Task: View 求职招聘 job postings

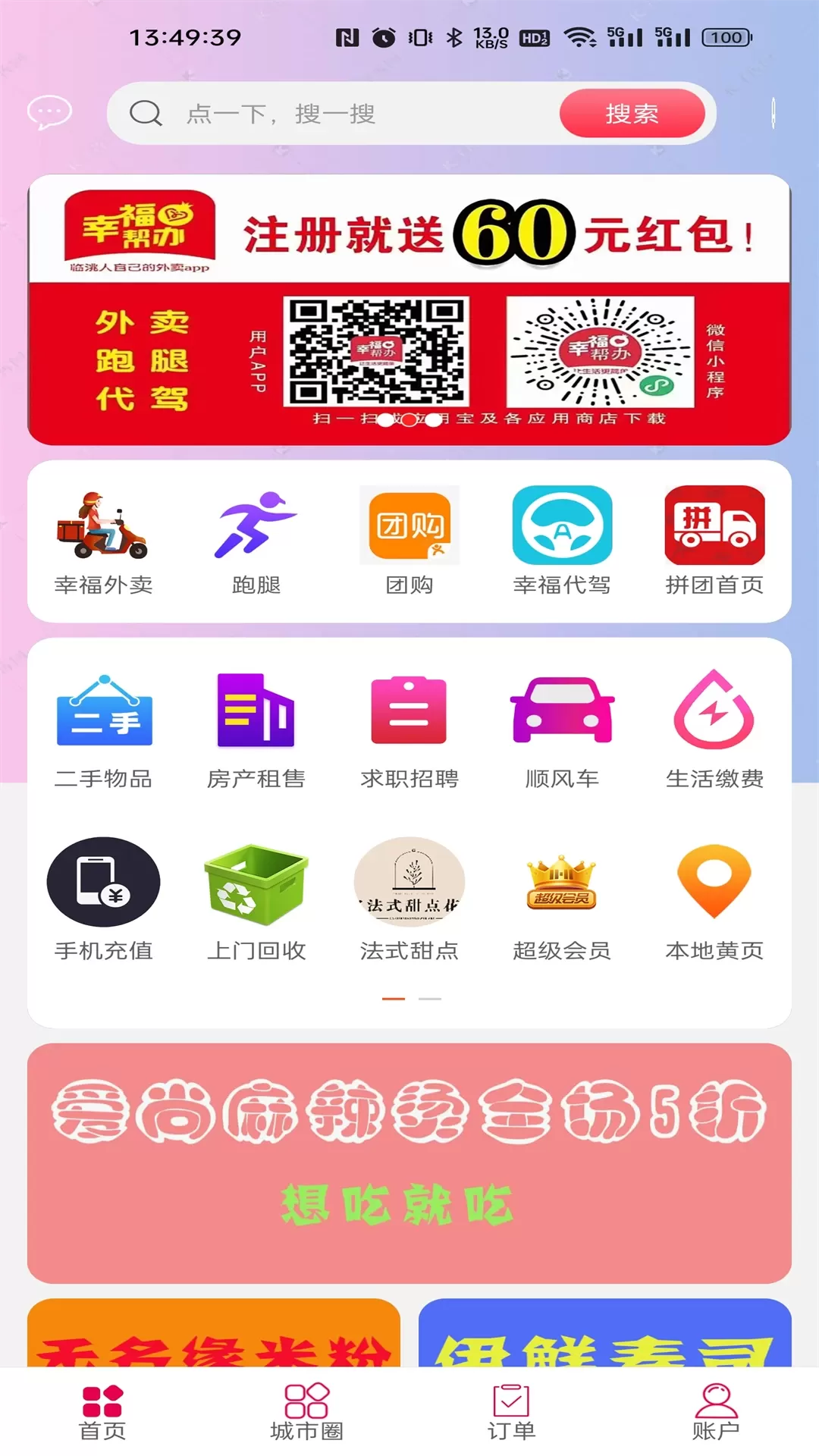Action: pos(409,731)
